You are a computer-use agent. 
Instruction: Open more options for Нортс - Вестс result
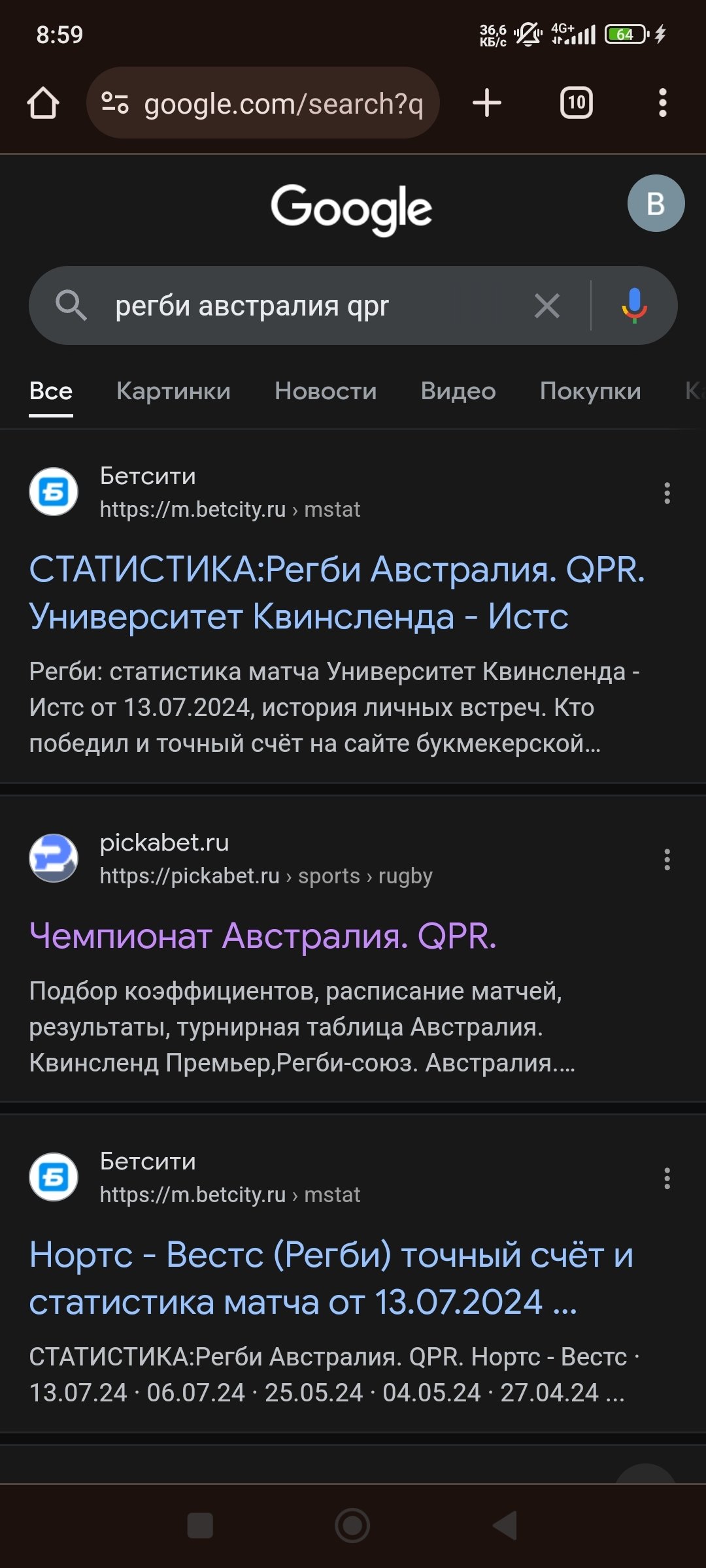point(667,1179)
